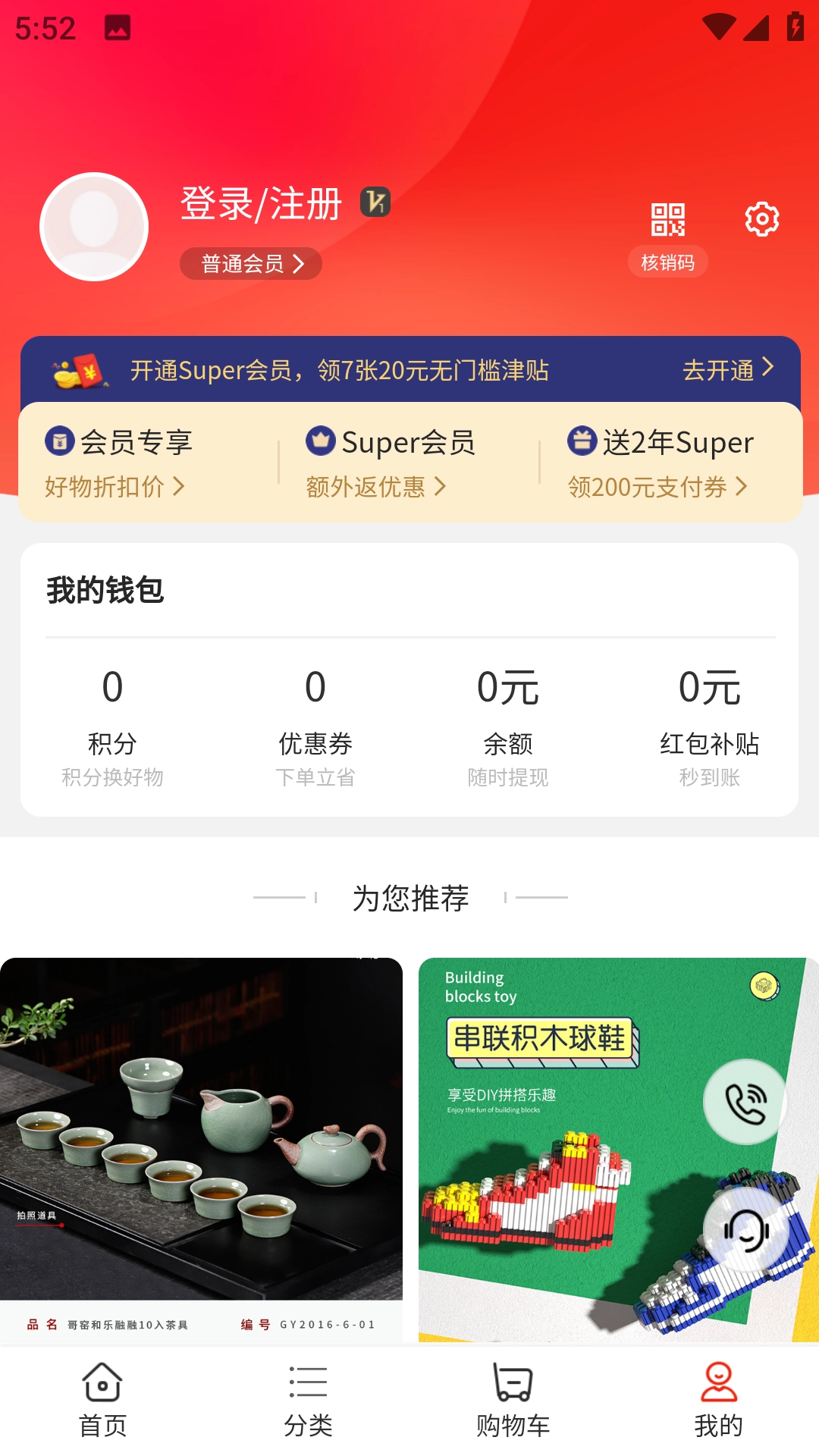Viewport: 819px width, 1456px height.
Task: Expand the 普通会员 membership details
Action: coord(250,263)
